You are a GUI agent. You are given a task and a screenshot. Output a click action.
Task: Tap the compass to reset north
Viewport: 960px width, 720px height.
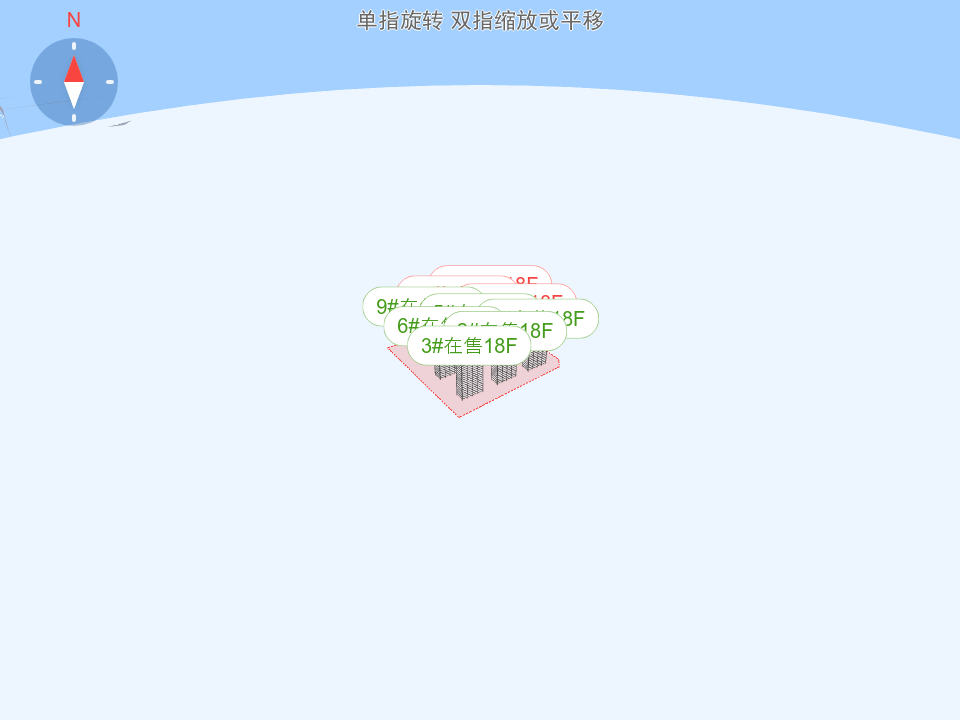[x=74, y=82]
